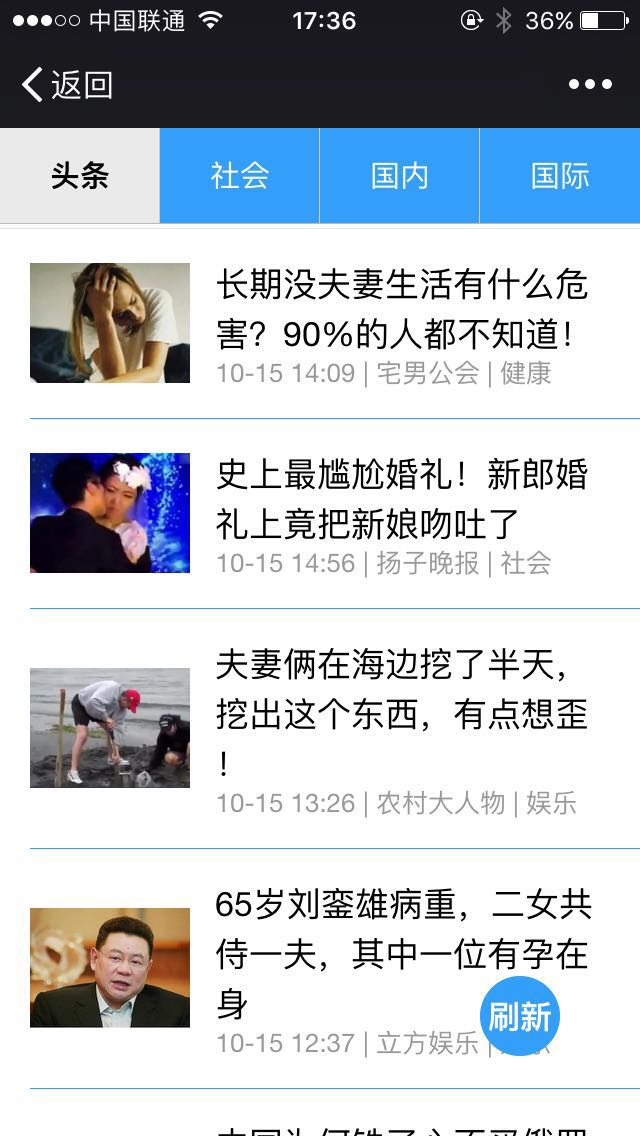Switch to the 国际 tab
The width and height of the screenshot is (640, 1136).
[x=560, y=175]
